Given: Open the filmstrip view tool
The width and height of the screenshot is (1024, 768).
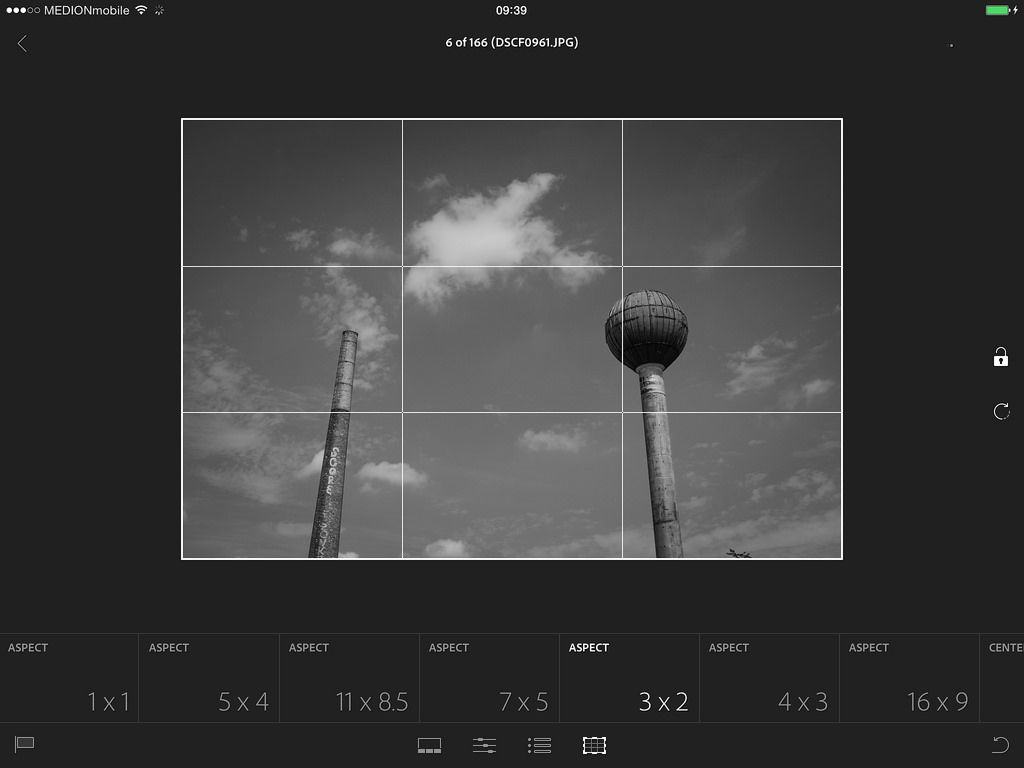Looking at the screenshot, I should tap(429, 745).
